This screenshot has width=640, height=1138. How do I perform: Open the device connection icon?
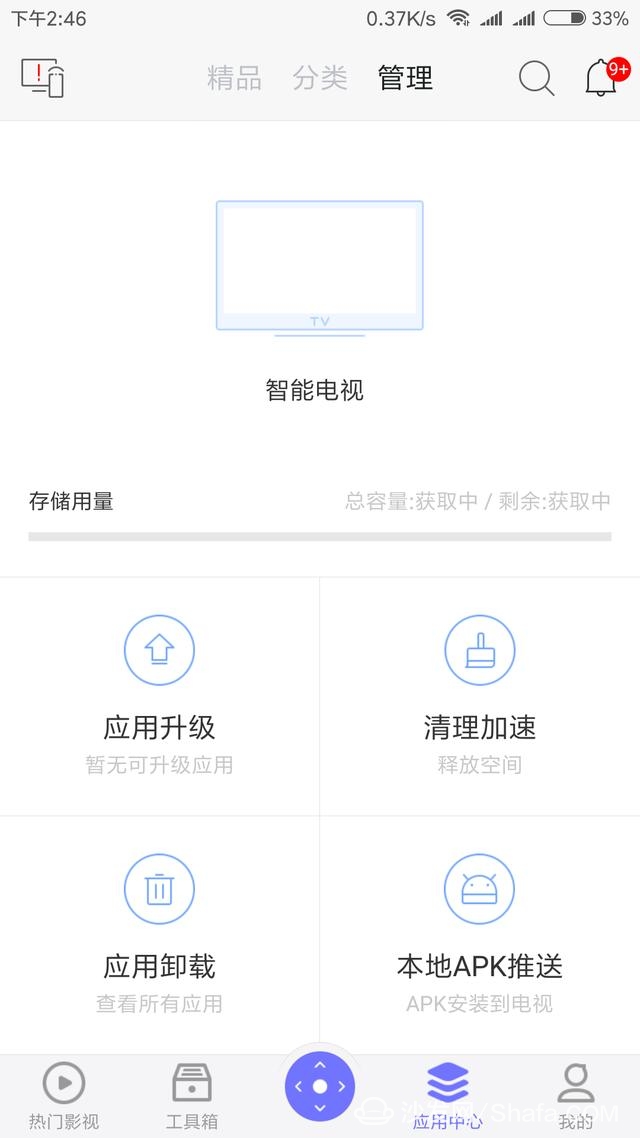[42, 78]
